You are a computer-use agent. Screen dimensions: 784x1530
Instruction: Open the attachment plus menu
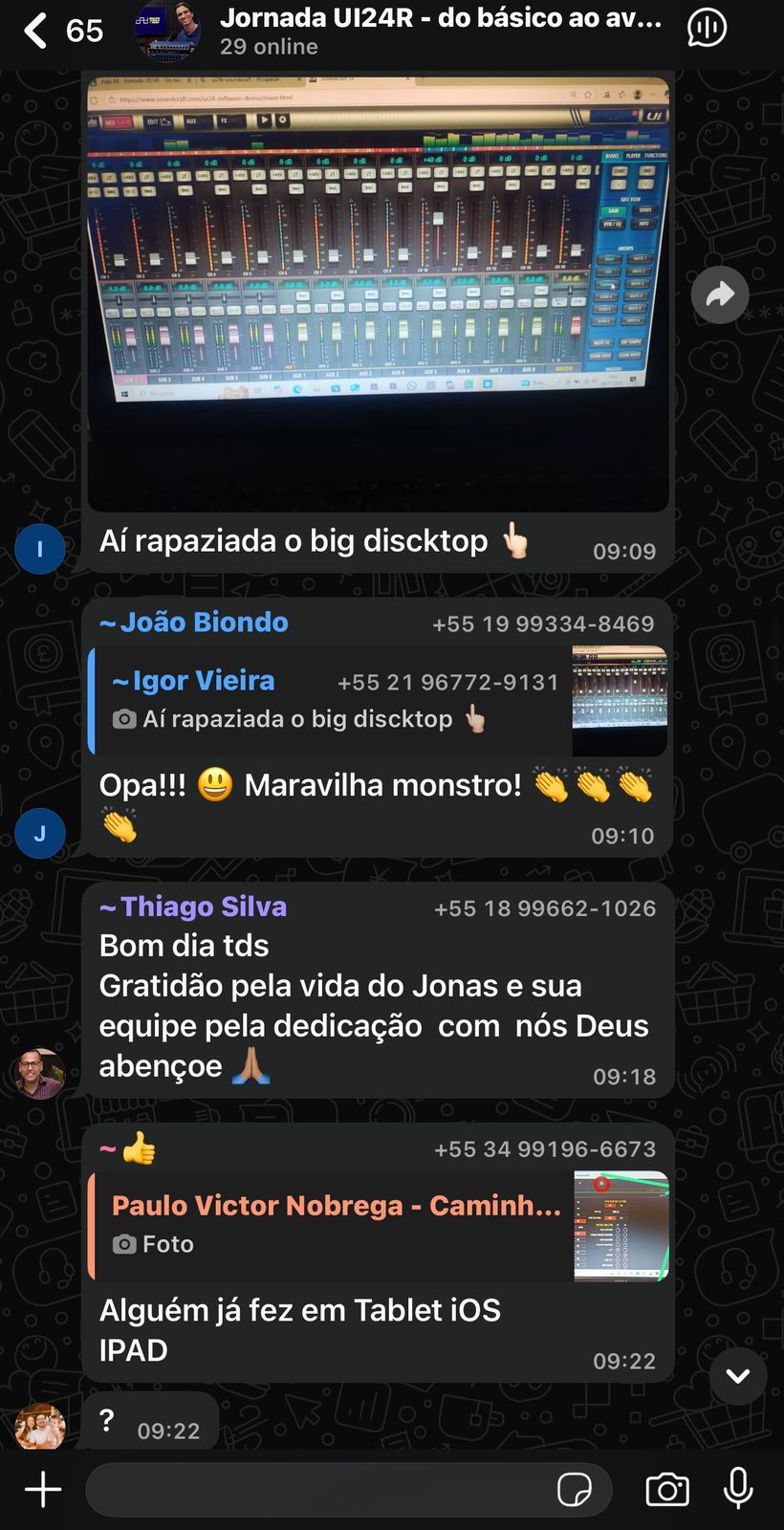tap(43, 1489)
